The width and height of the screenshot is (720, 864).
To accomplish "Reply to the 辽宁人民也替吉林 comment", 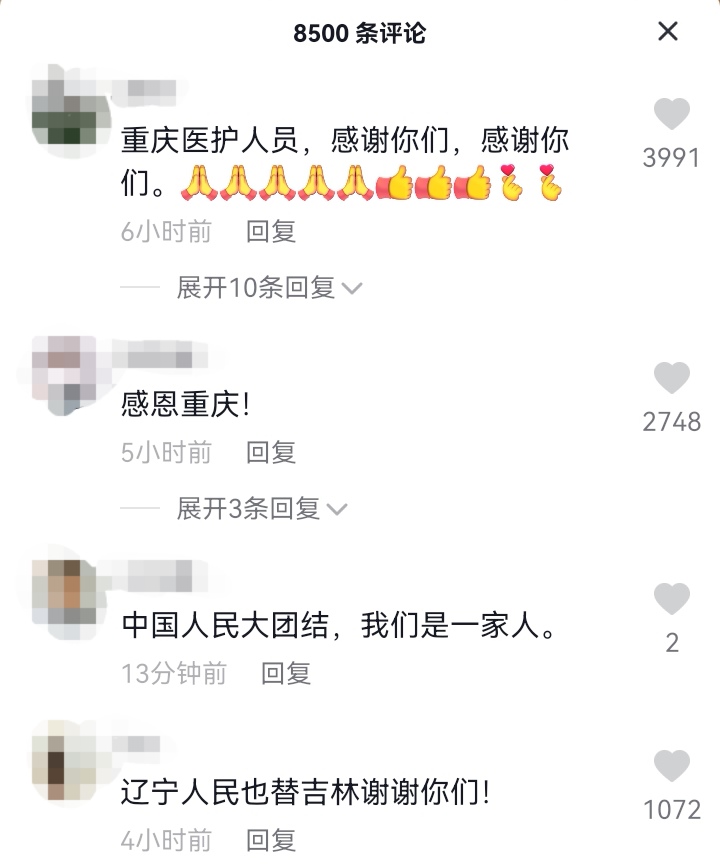I will (271, 840).
